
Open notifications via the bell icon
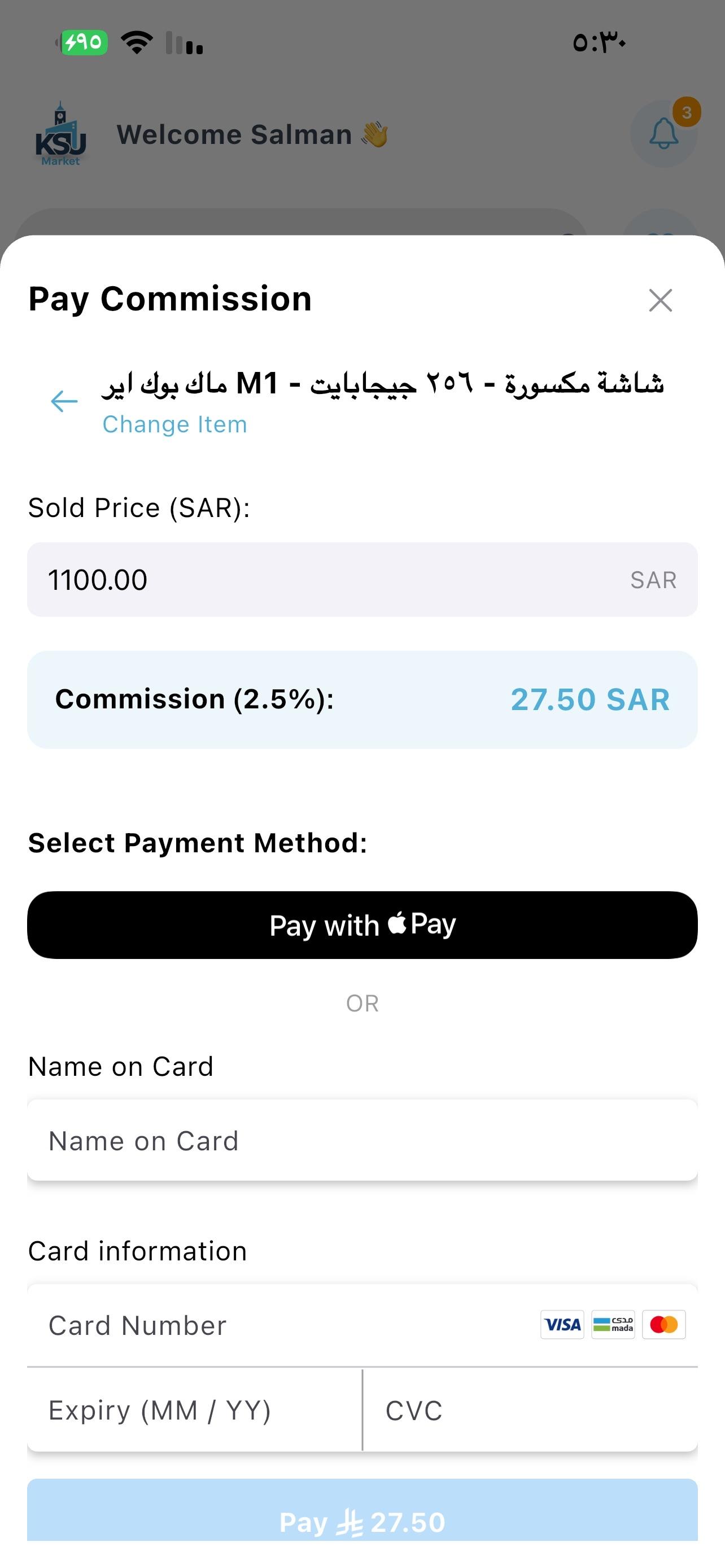663,135
